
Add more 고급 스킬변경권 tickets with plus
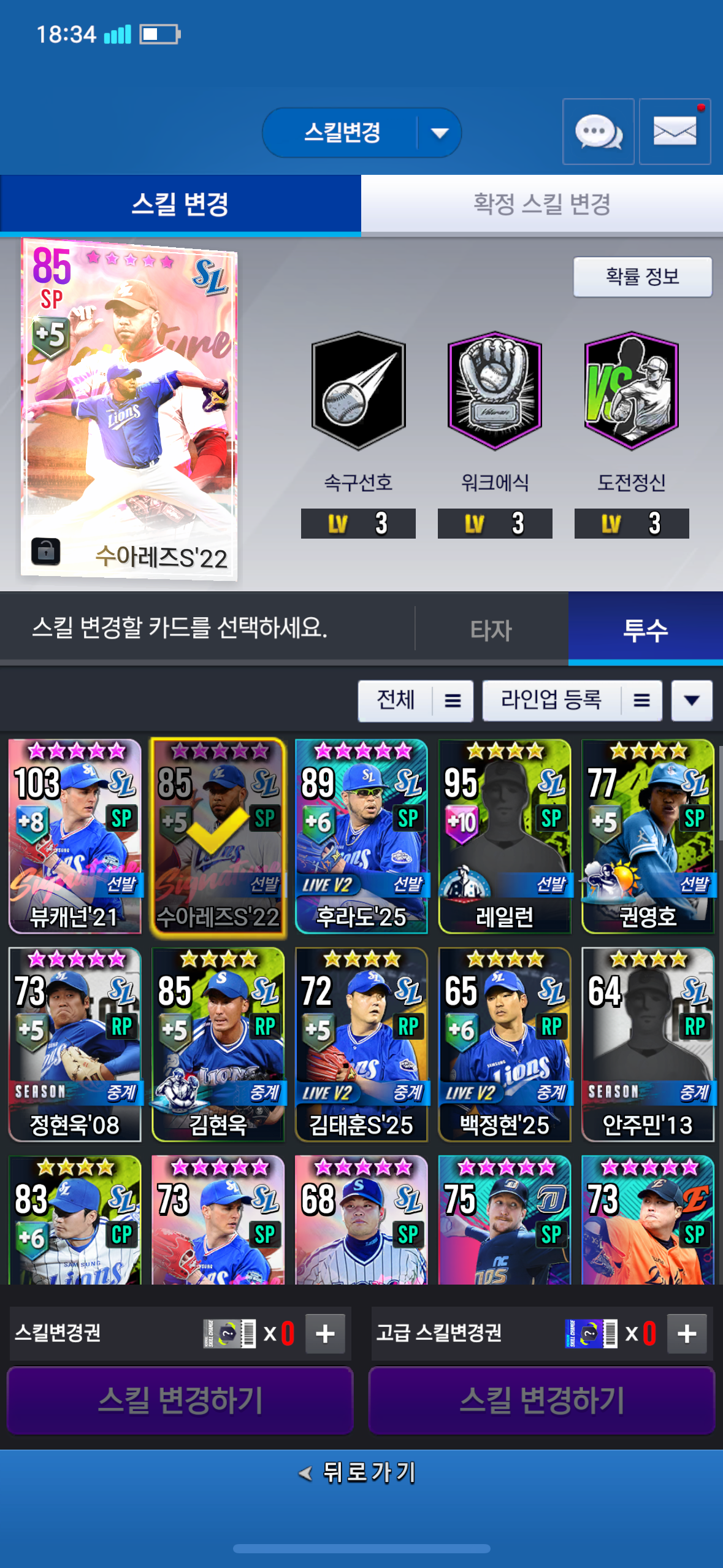[x=687, y=1334]
